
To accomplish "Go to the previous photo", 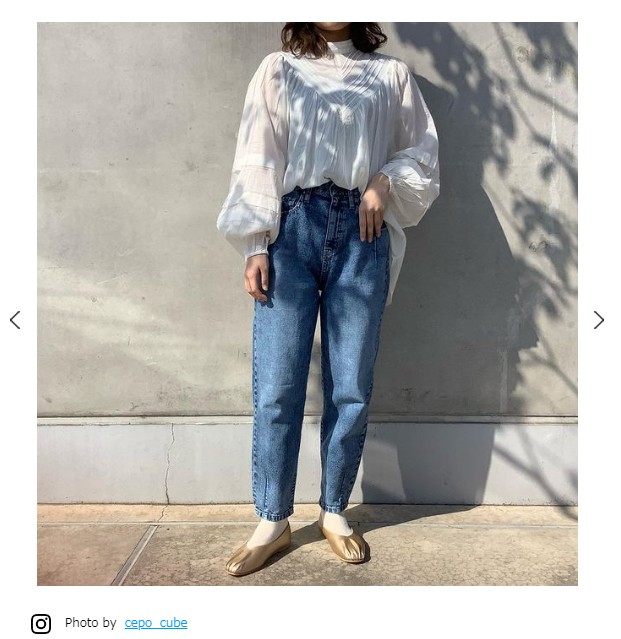I will point(15,320).
